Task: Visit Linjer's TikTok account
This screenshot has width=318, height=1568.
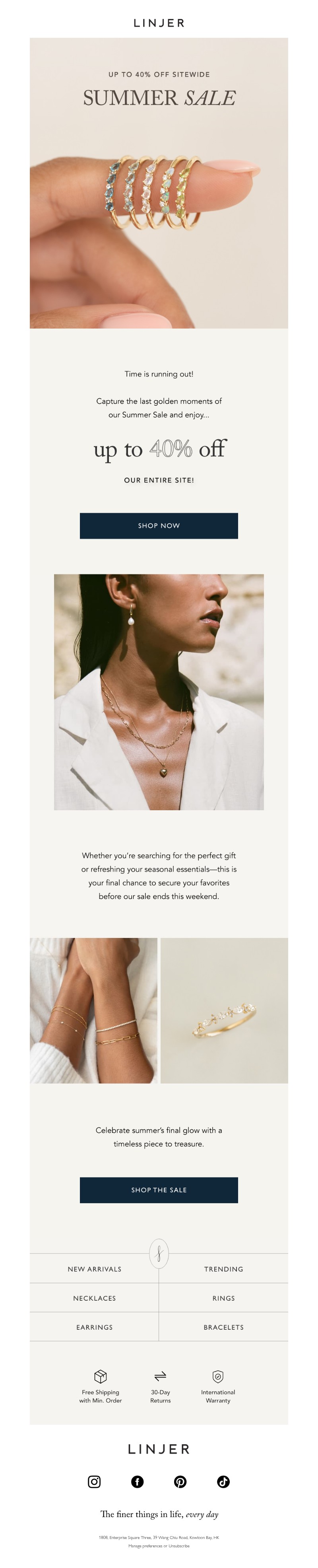Action: pyautogui.click(x=223, y=1482)
